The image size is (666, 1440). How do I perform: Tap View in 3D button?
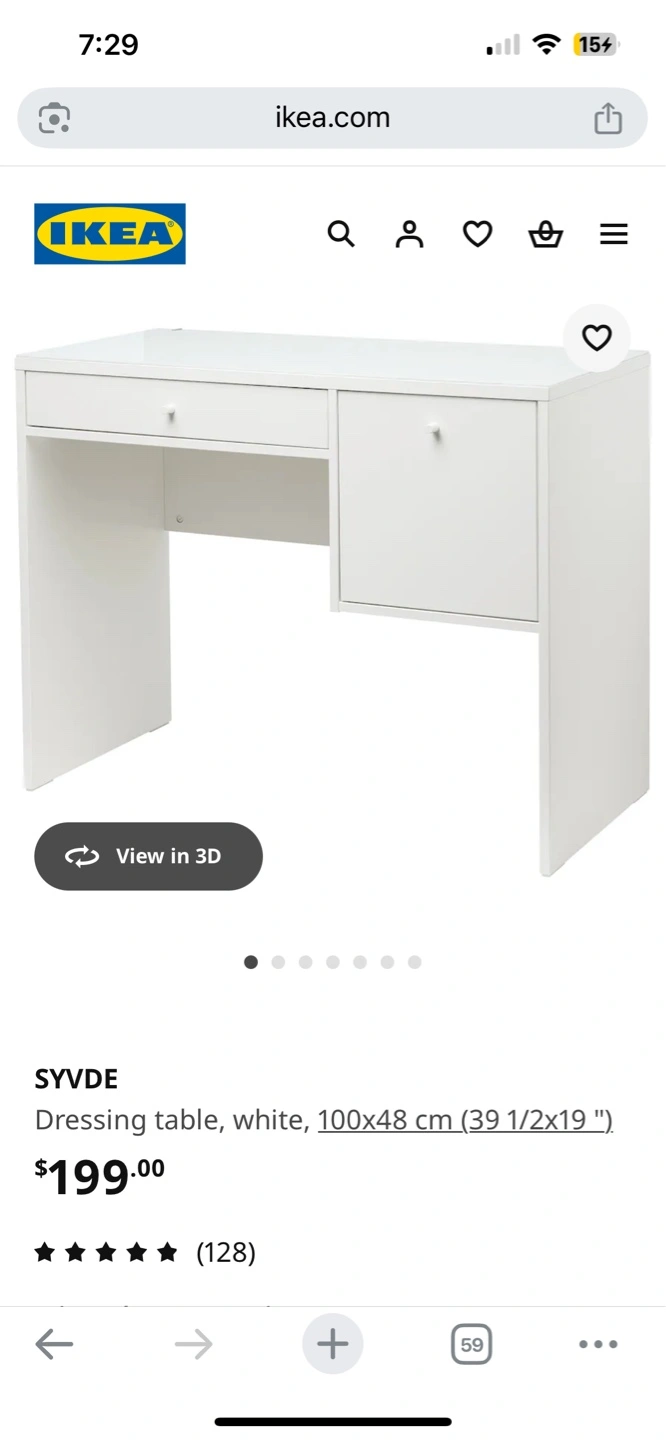click(148, 856)
